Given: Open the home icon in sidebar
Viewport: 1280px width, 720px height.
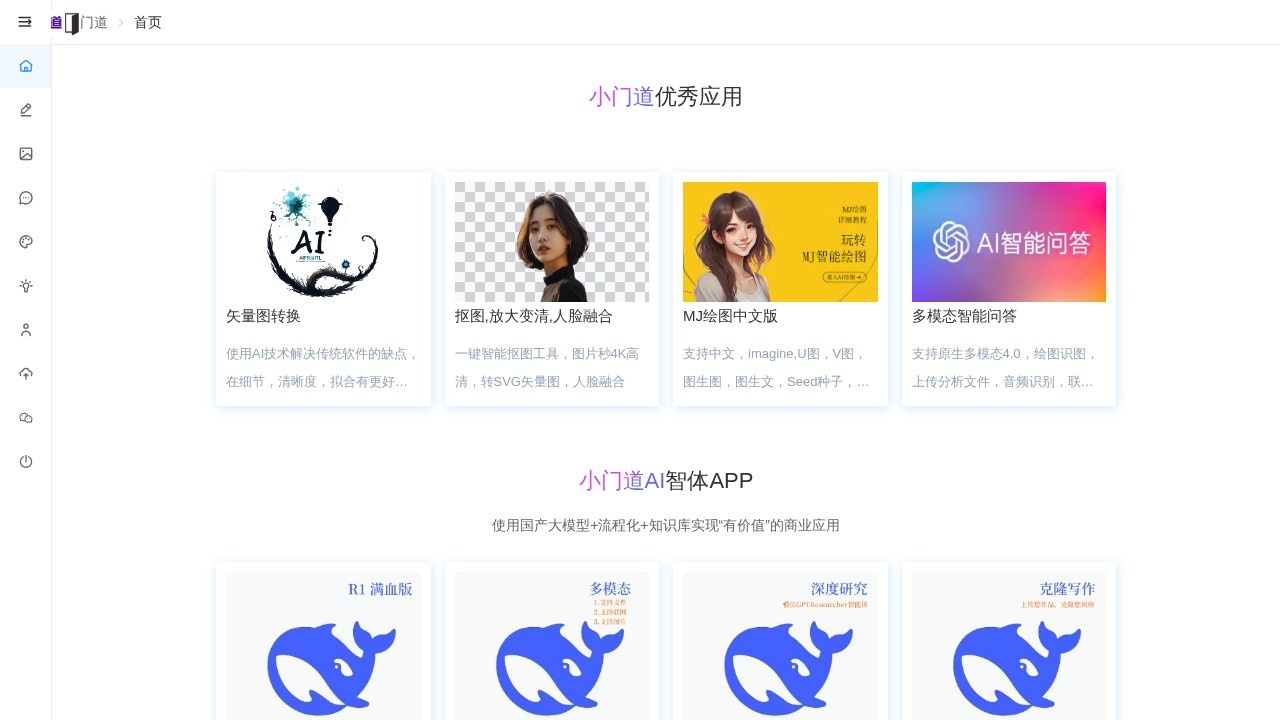Looking at the screenshot, I should tap(26, 66).
